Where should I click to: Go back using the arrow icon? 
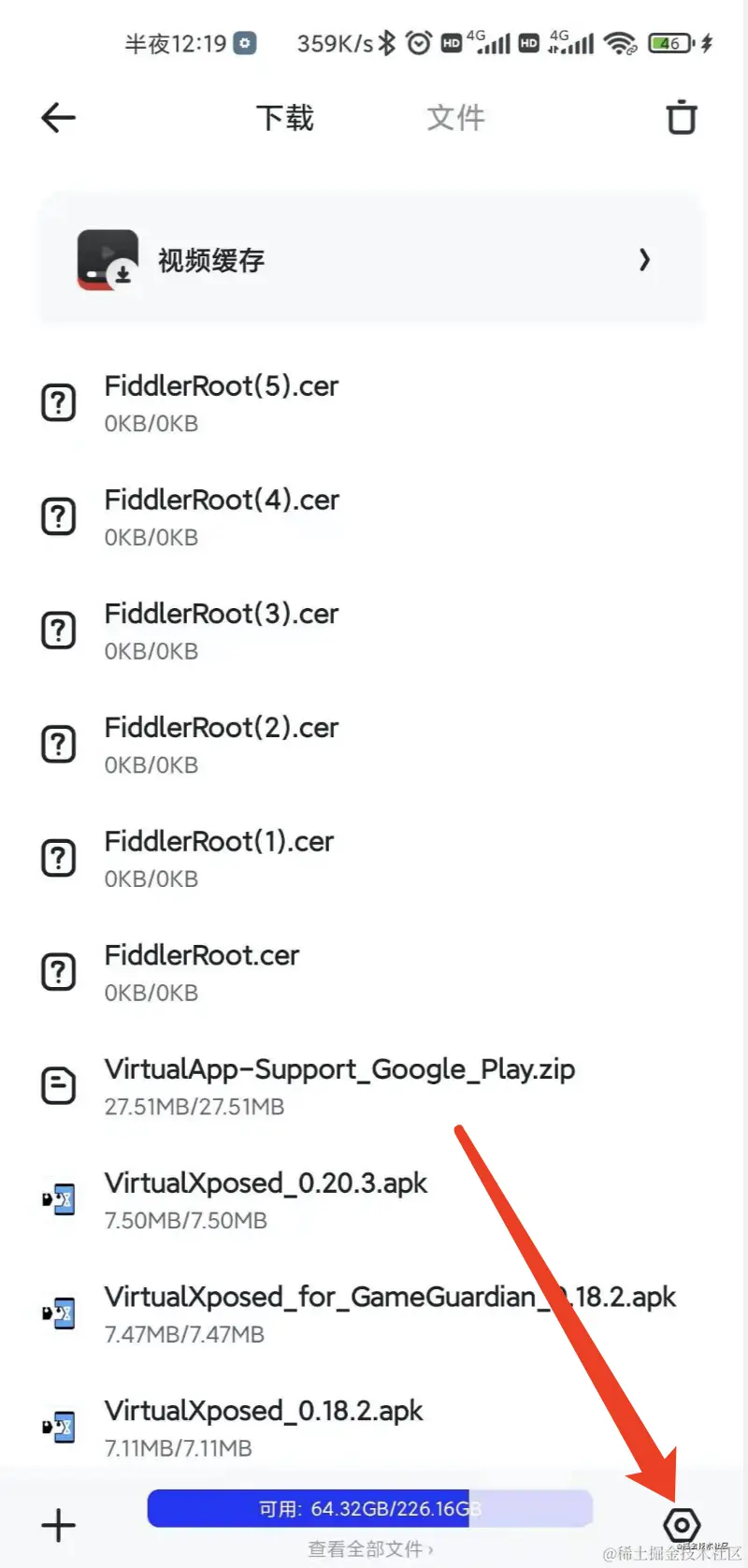pos(58,118)
